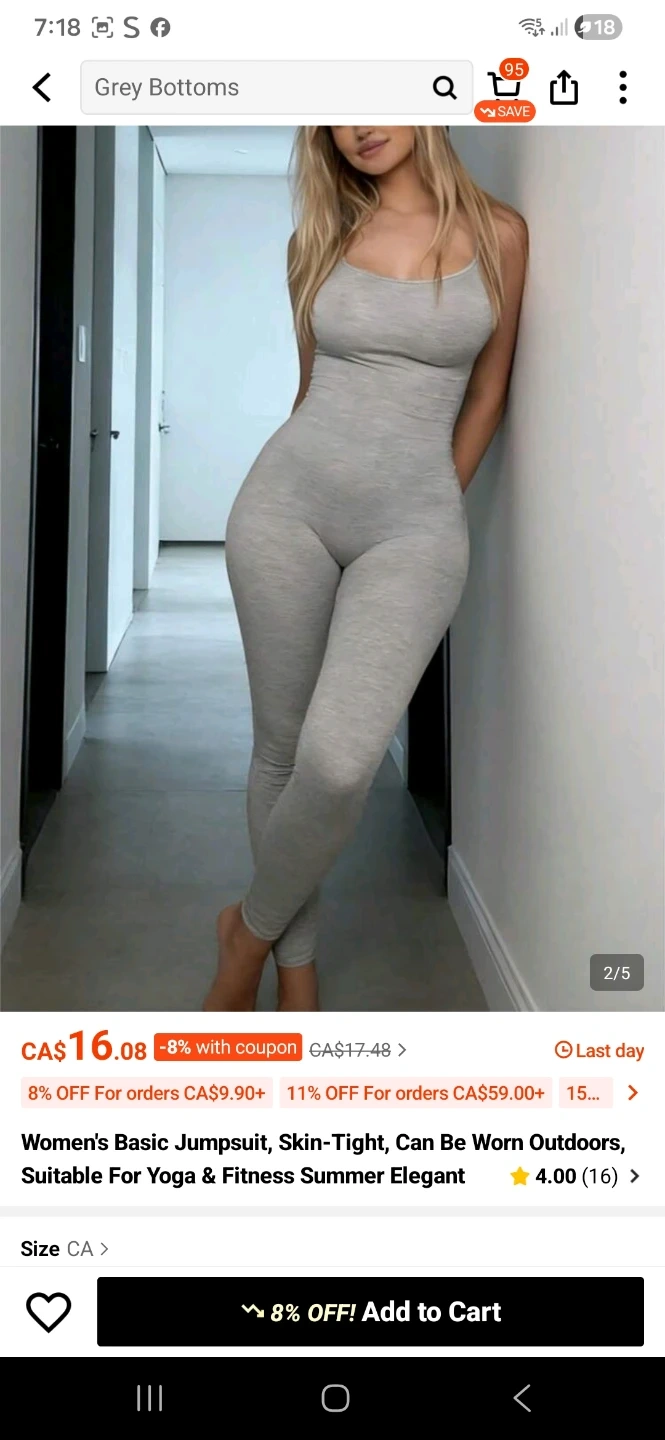Viewport: 665px width, 1440px height.
Task: Change the Size CA region
Action: (87, 1249)
